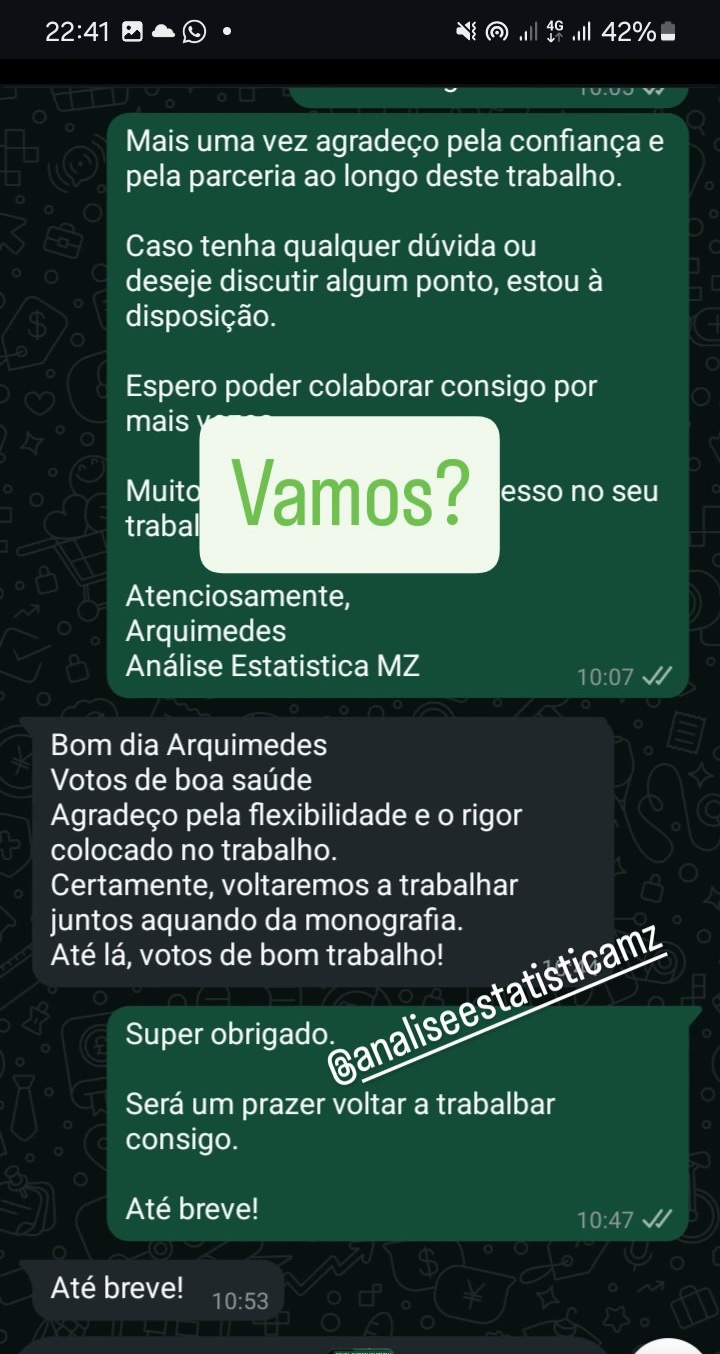Tap the second signal strength bars icon

(582, 31)
